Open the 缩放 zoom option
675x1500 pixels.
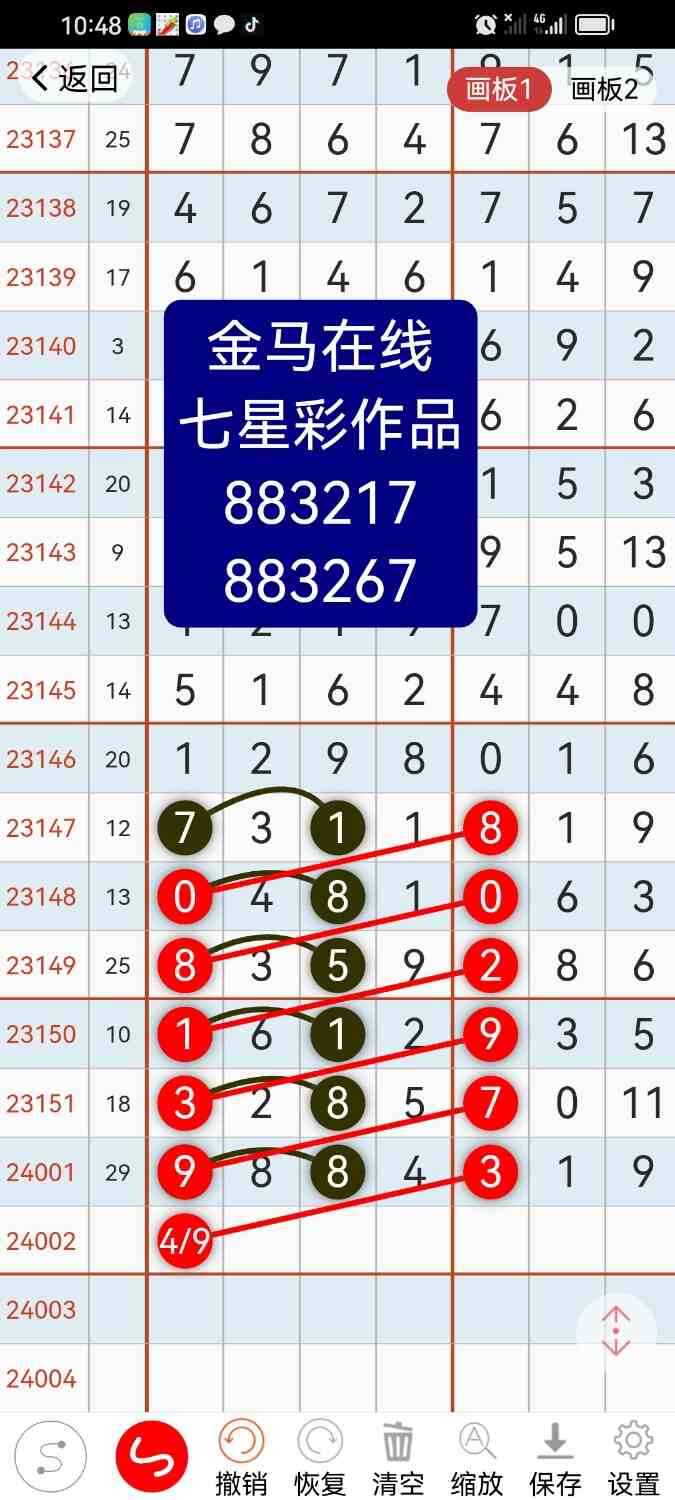[x=476, y=1457]
